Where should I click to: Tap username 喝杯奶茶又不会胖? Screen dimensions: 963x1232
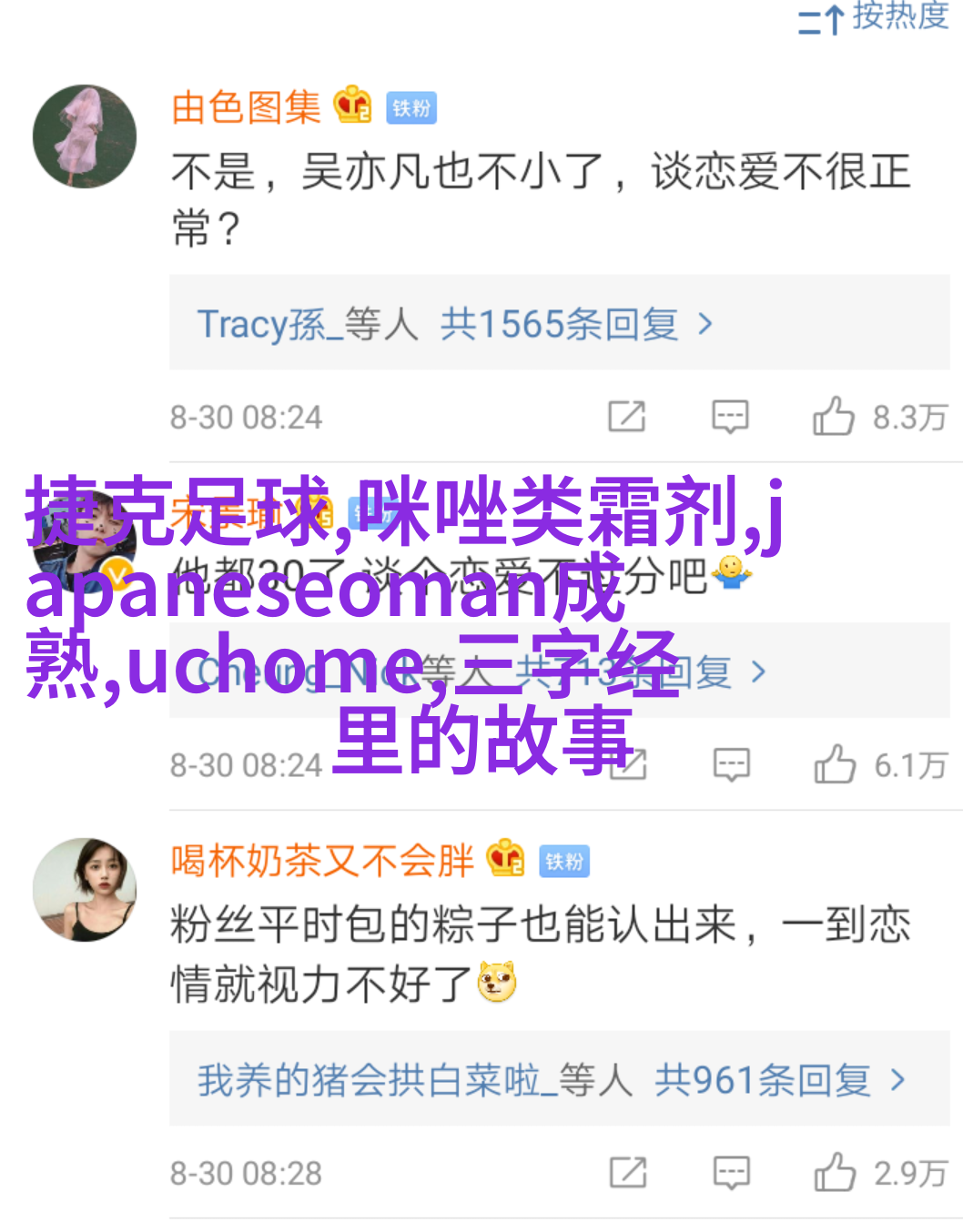(x=323, y=861)
